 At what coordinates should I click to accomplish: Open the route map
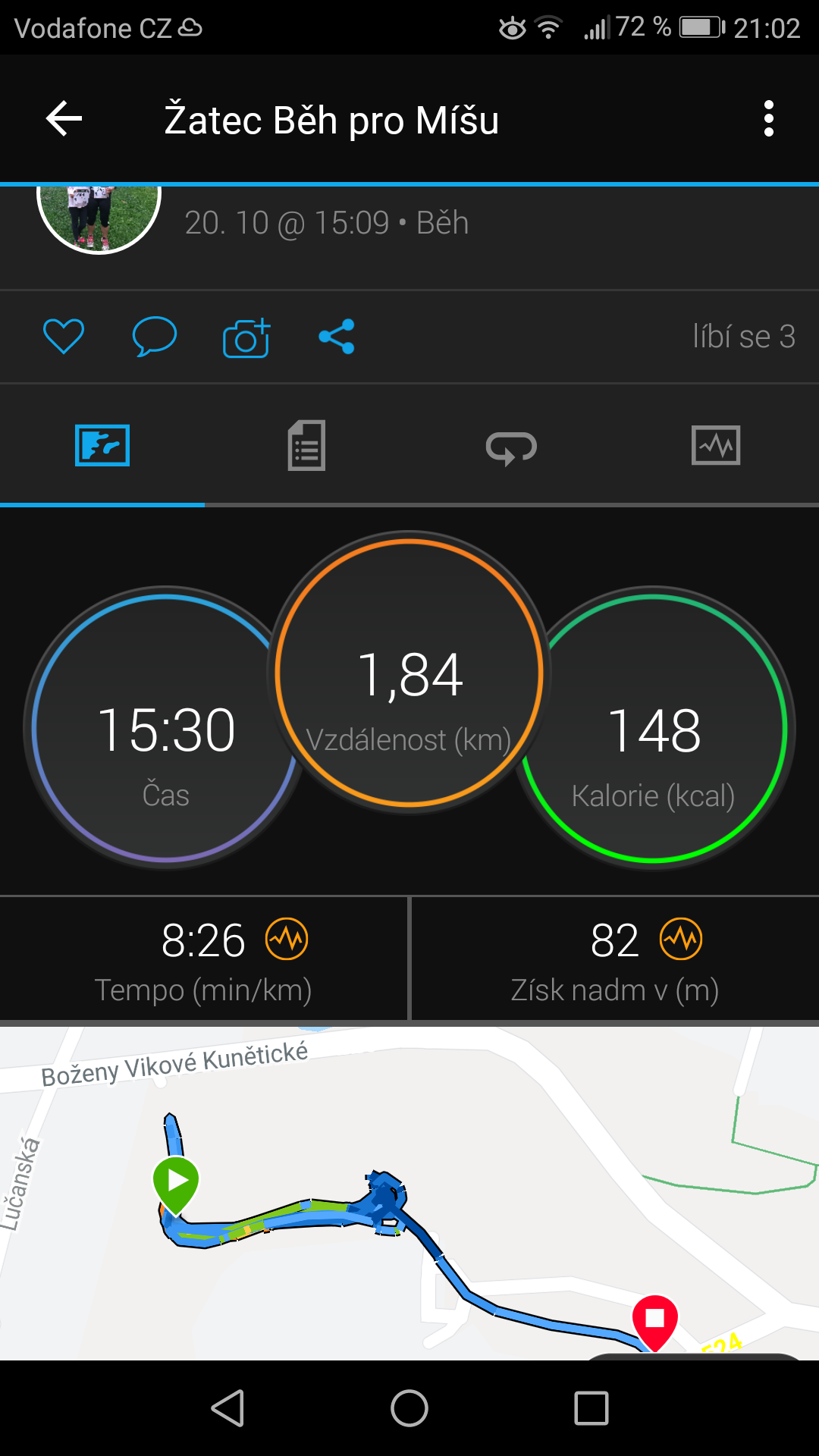point(409,1194)
